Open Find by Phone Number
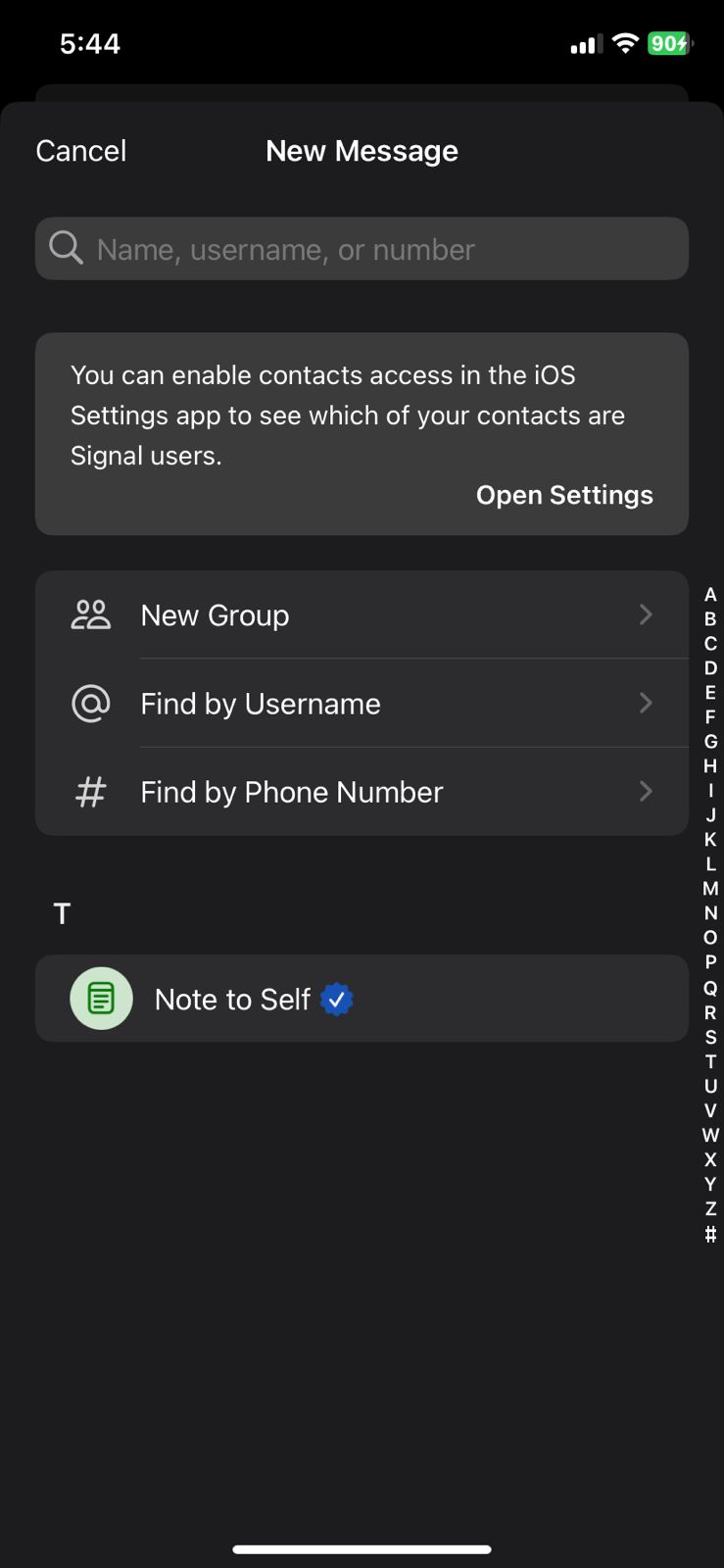 click(362, 792)
